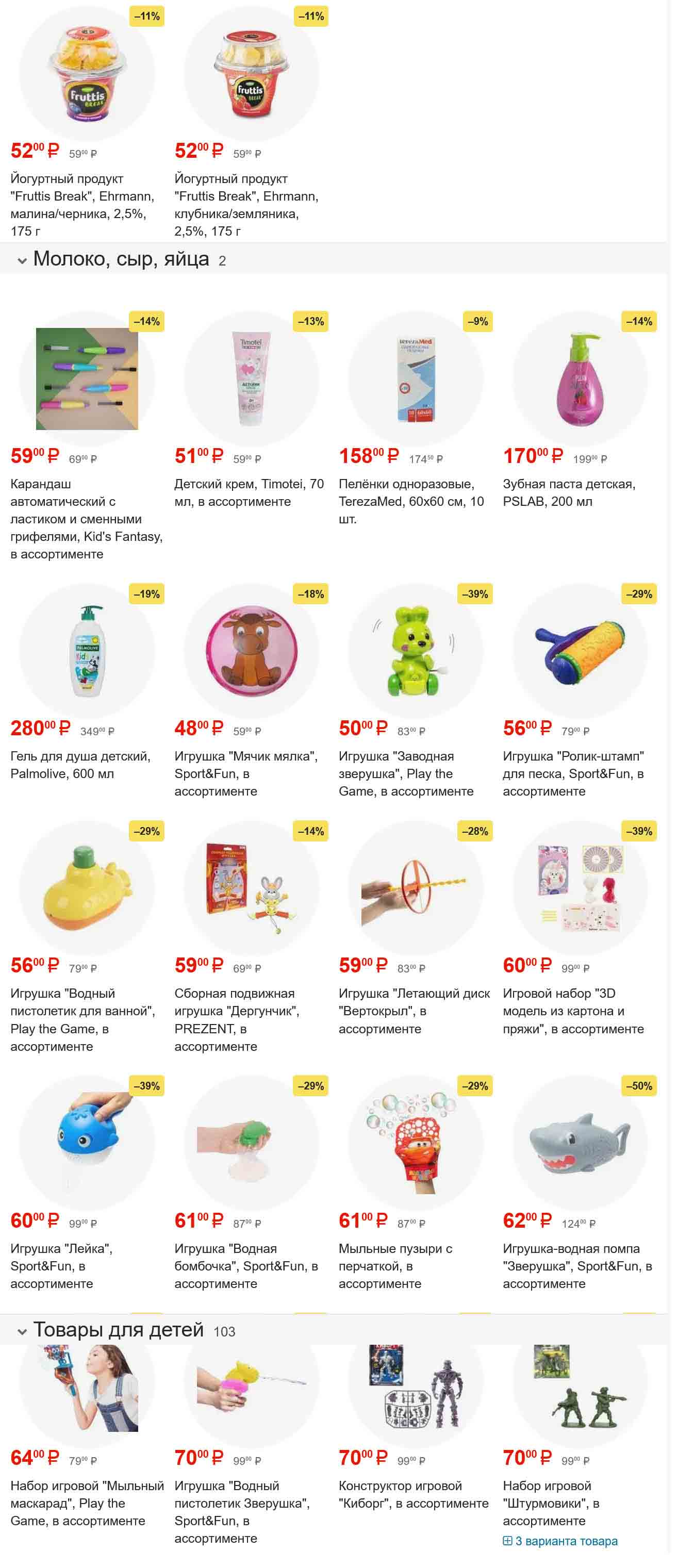Screen dimensions: 677x1568
Task: Open the 3D модель из картона set
Action: click(579, 889)
